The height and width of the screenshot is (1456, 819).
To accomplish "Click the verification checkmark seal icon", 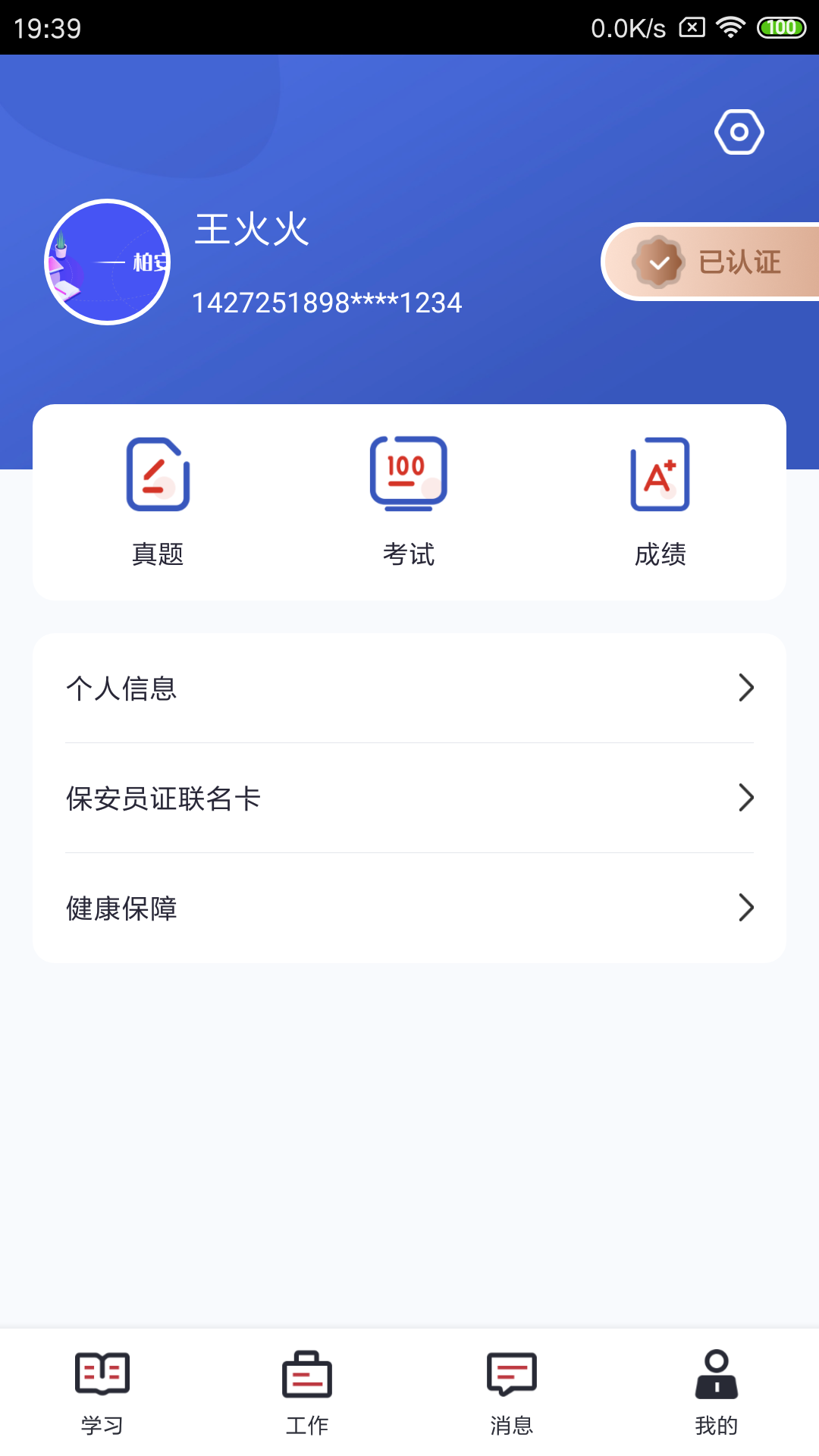I will [x=657, y=261].
